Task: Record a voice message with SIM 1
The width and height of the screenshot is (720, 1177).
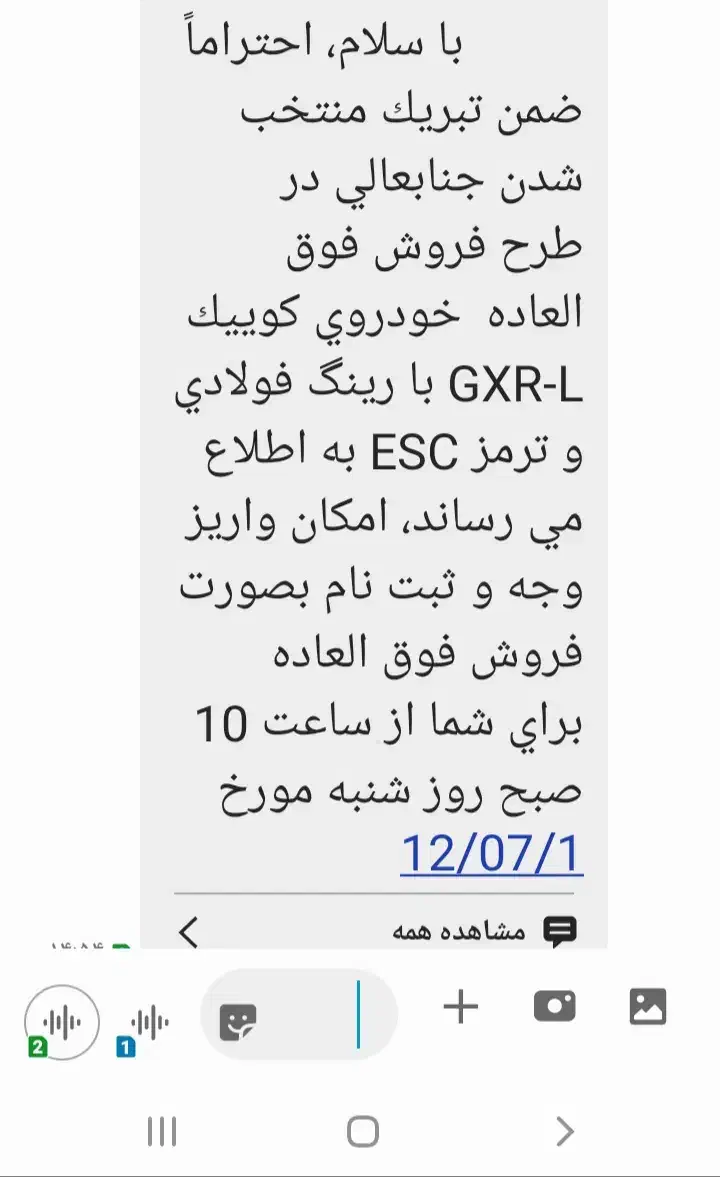Action: point(148,1023)
